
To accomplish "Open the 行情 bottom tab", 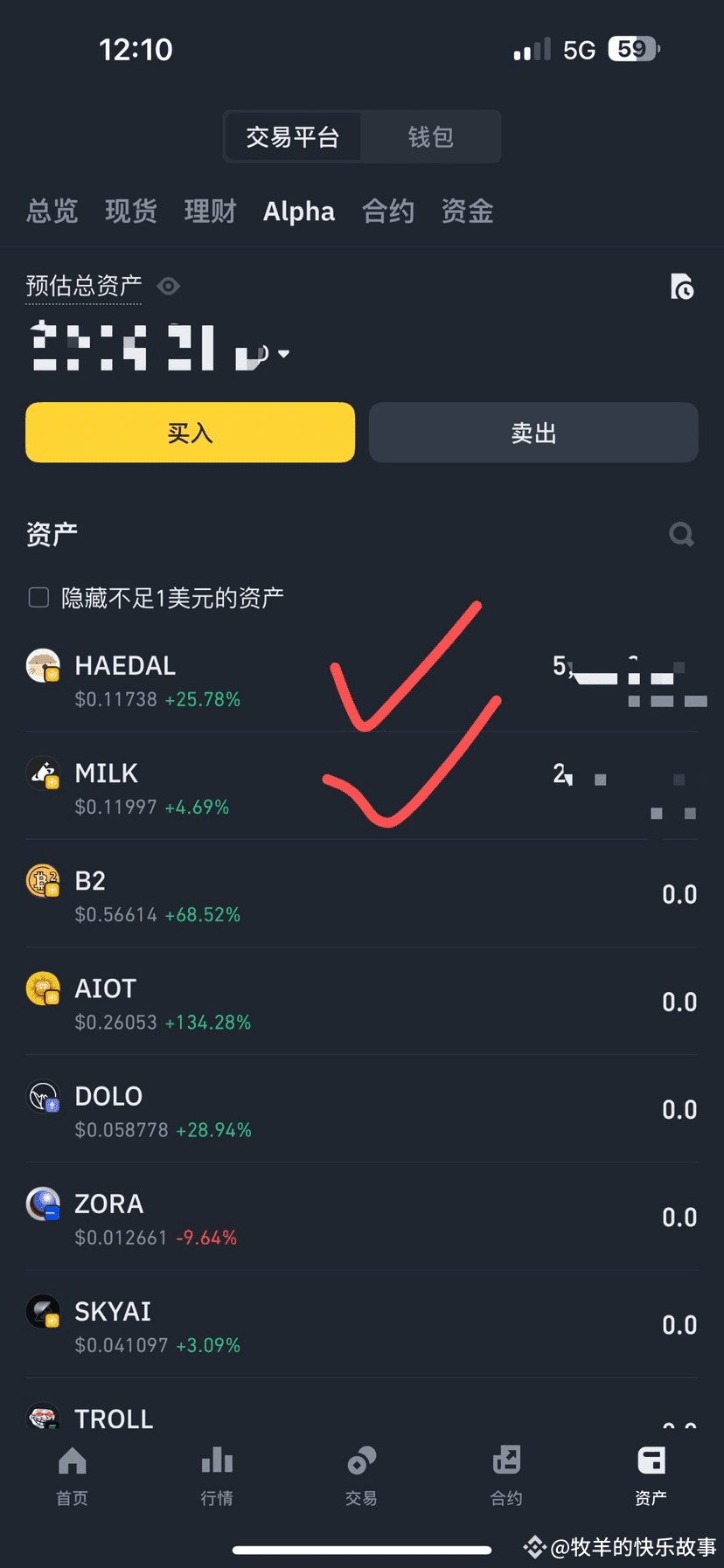I will (217, 1475).
